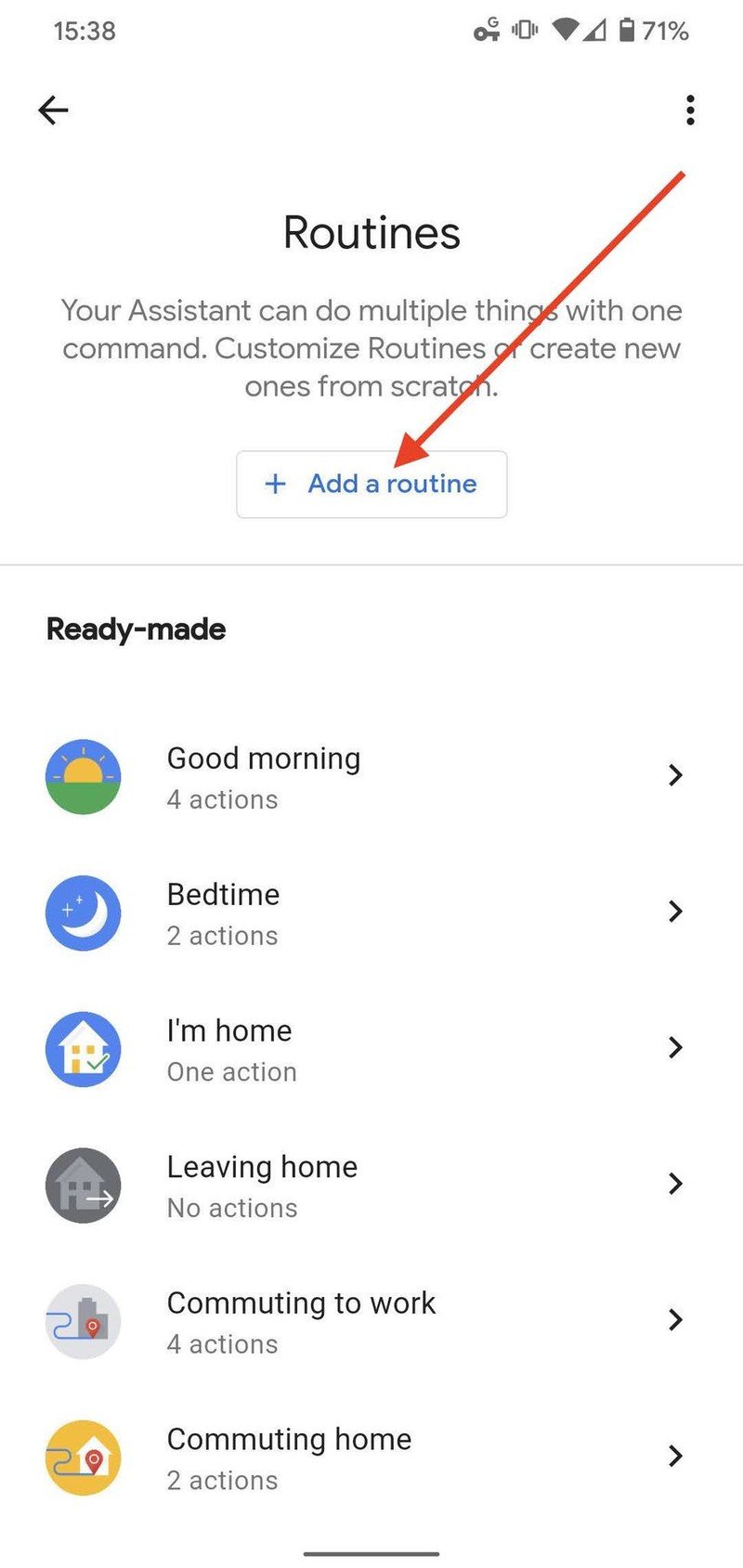Open the Good morning routine

click(371, 777)
